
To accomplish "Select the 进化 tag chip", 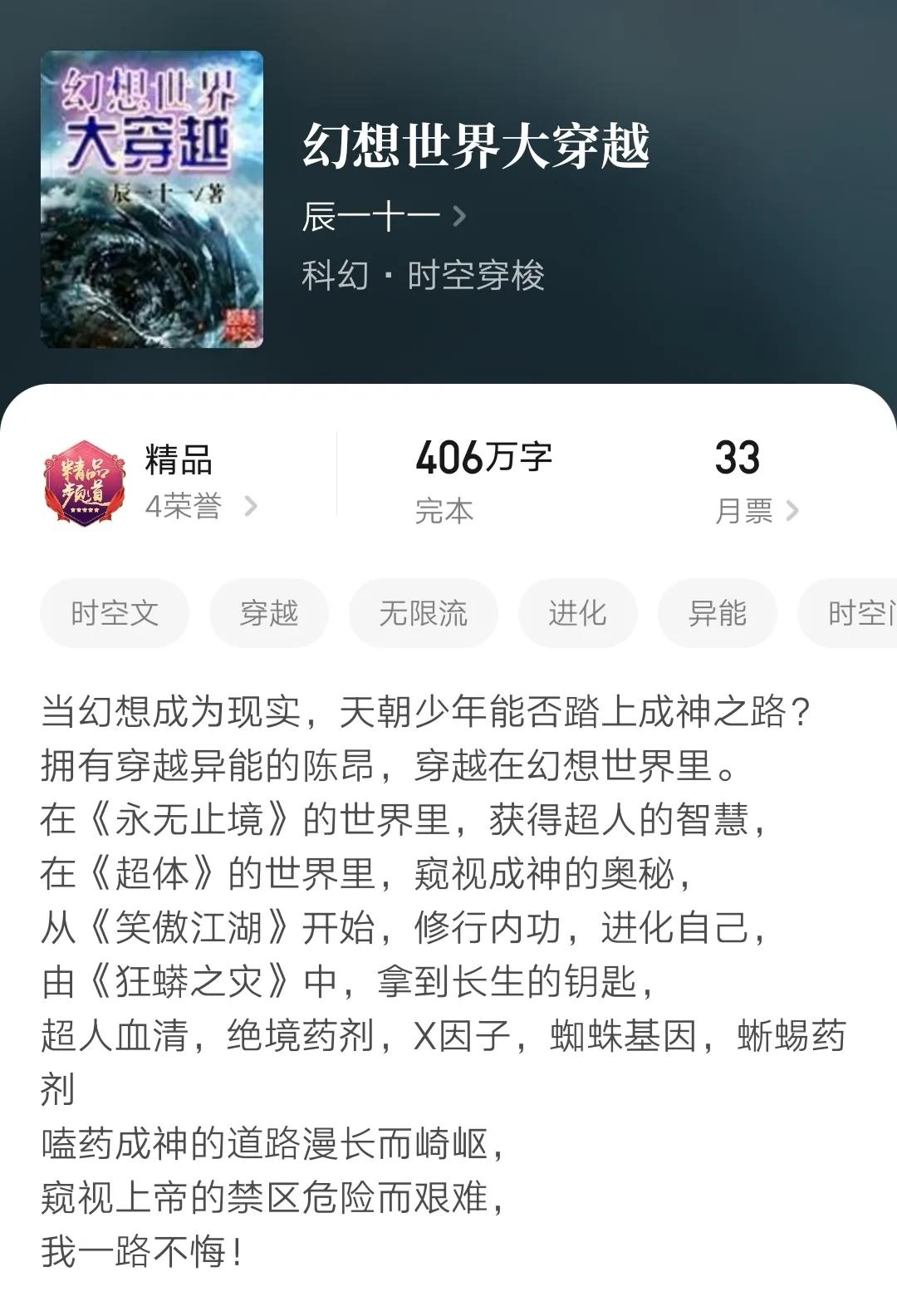I will point(578,613).
